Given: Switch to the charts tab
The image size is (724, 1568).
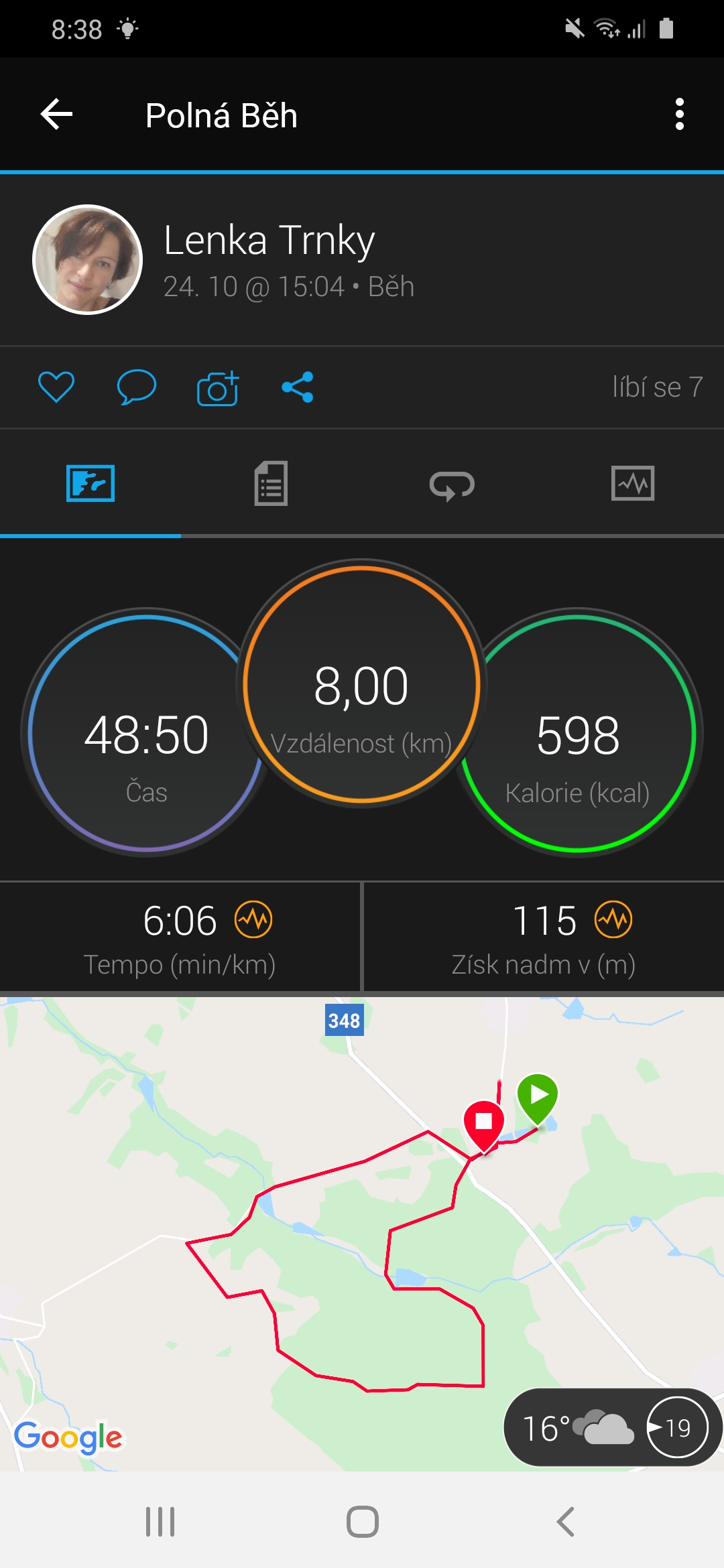Looking at the screenshot, I should pyautogui.click(x=633, y=483).
